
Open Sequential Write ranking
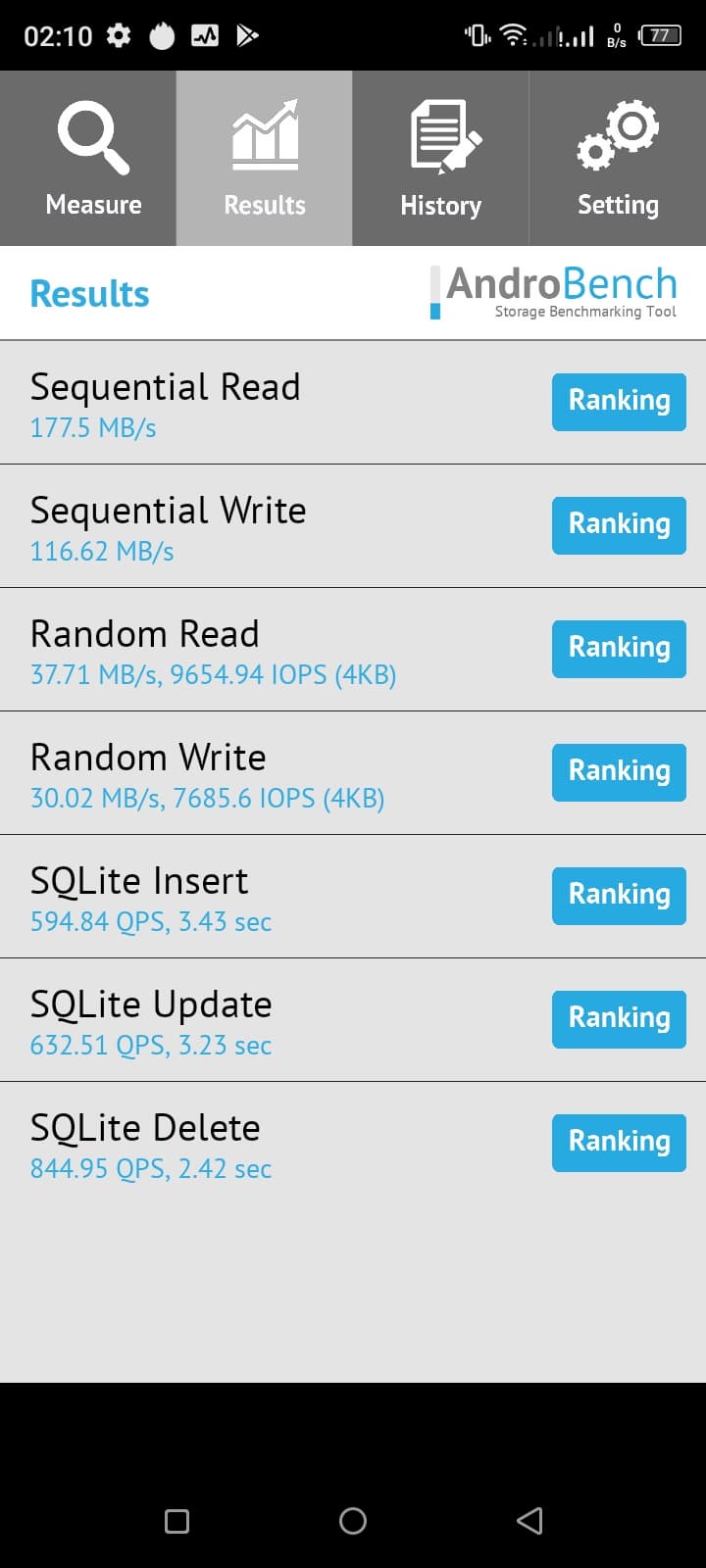(x=619, y=525)
